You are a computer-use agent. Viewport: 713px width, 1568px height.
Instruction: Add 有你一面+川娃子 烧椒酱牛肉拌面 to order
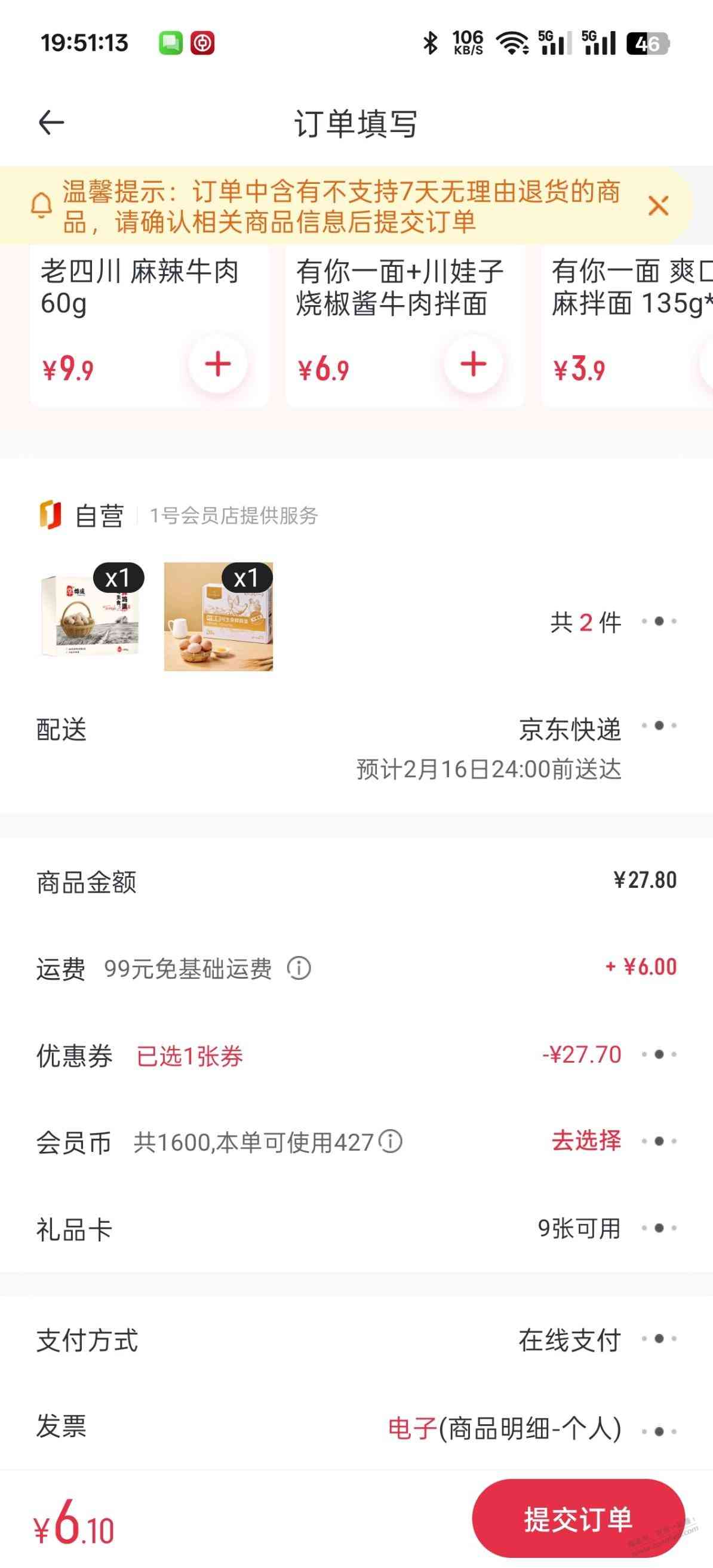(x=473, y=365)
